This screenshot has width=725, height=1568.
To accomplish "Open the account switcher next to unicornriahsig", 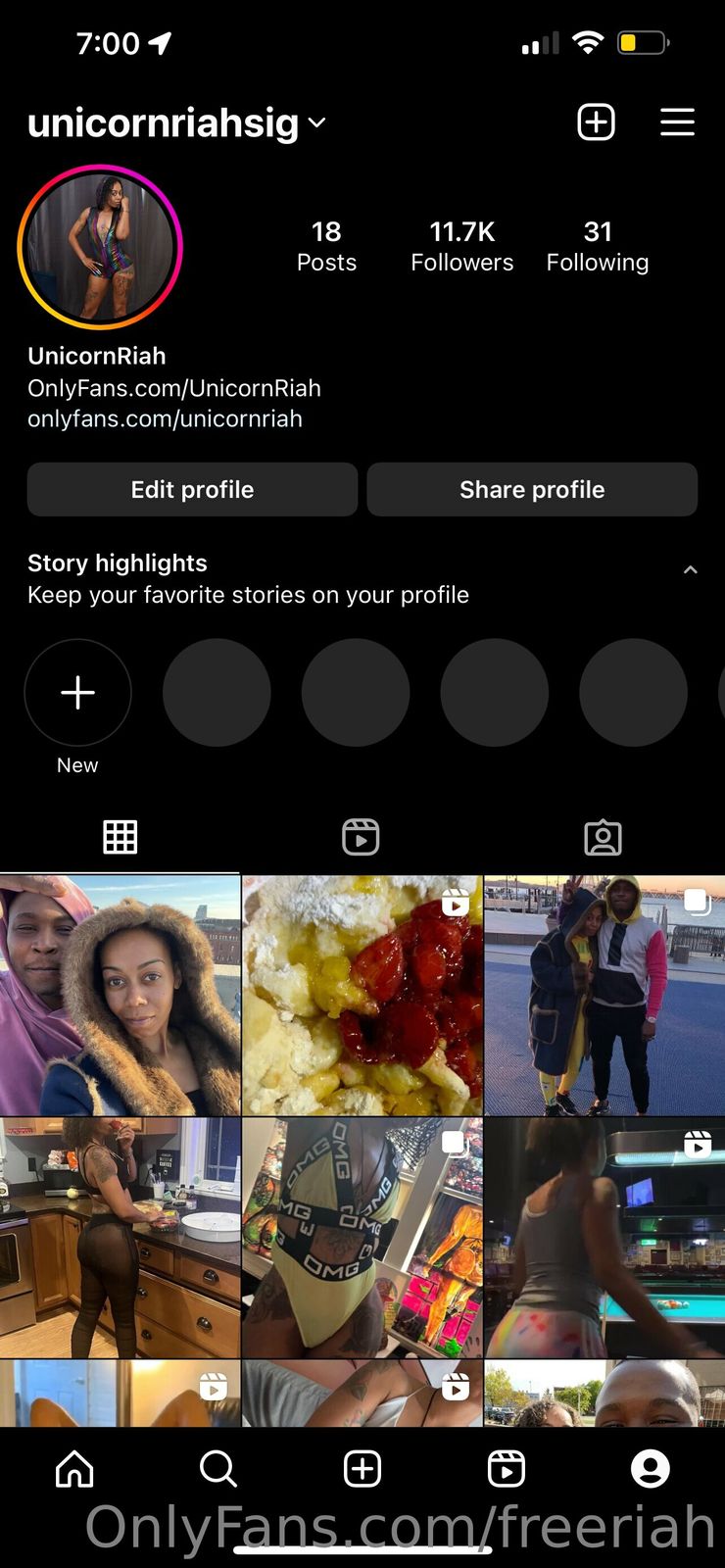I will (x=316, y=123).
